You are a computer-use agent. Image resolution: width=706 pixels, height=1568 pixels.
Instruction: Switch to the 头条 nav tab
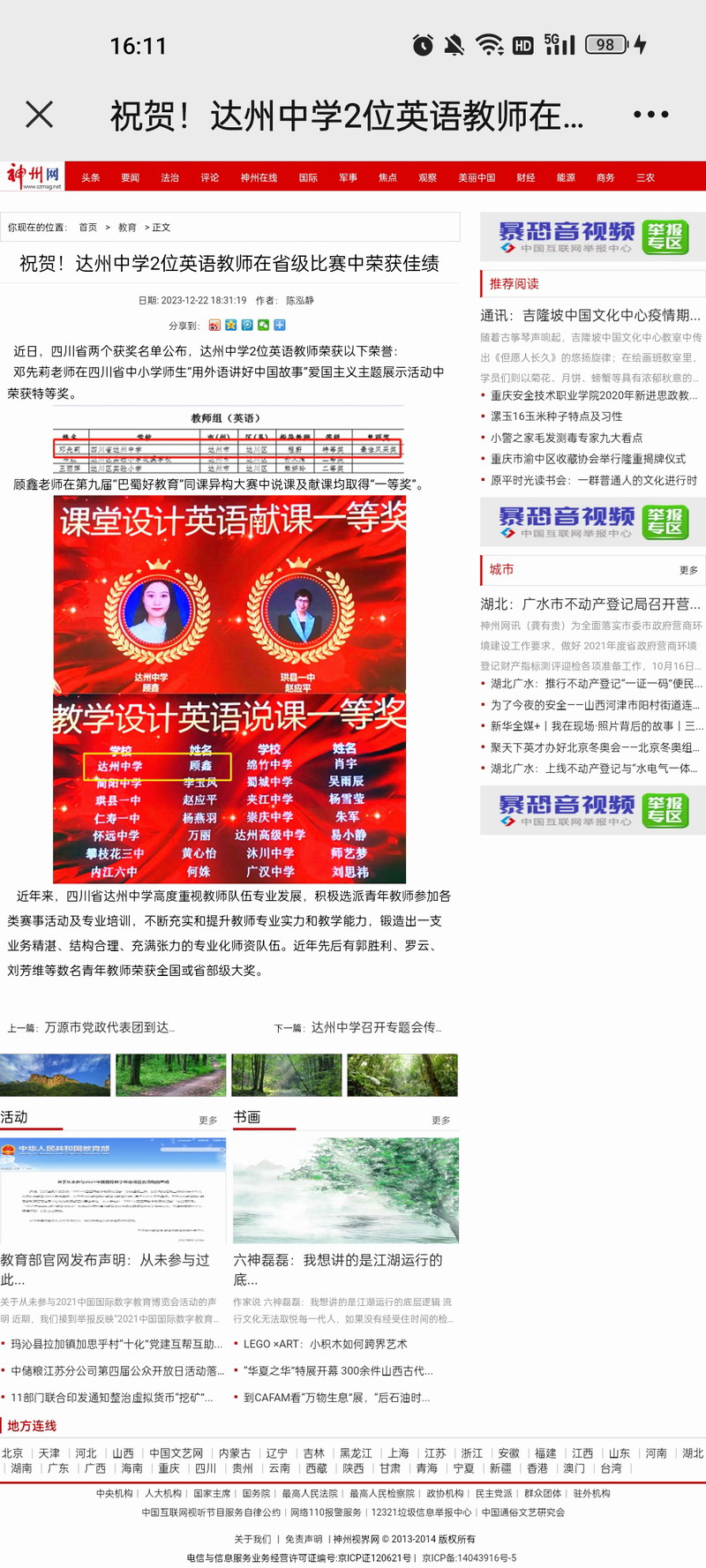(x=91, y=177)
